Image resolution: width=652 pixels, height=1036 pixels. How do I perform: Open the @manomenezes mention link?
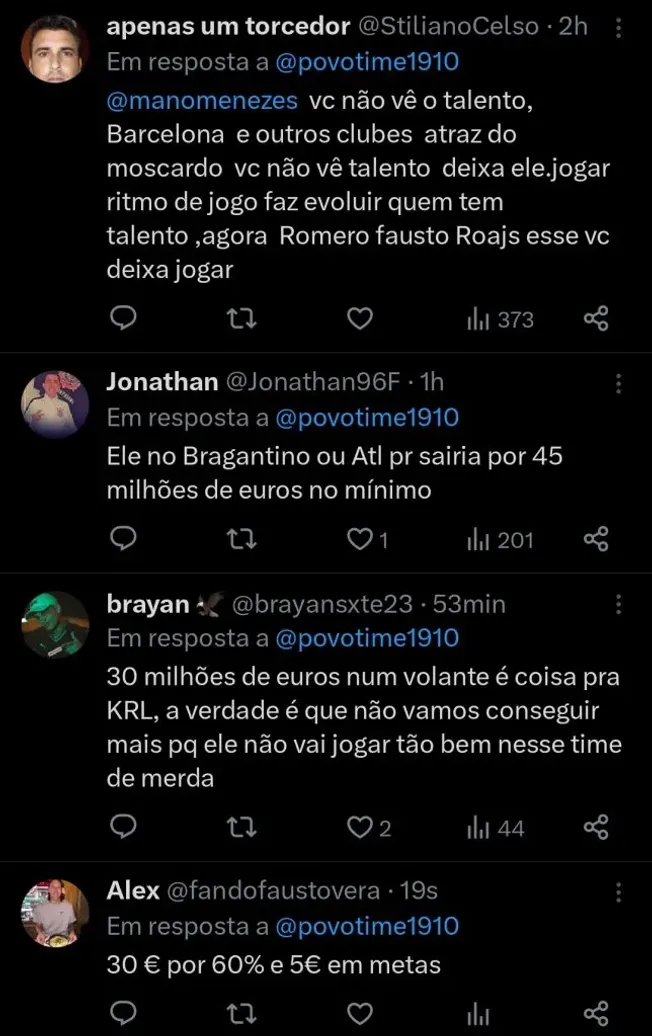pyautogui.click(x=202, y=100)
